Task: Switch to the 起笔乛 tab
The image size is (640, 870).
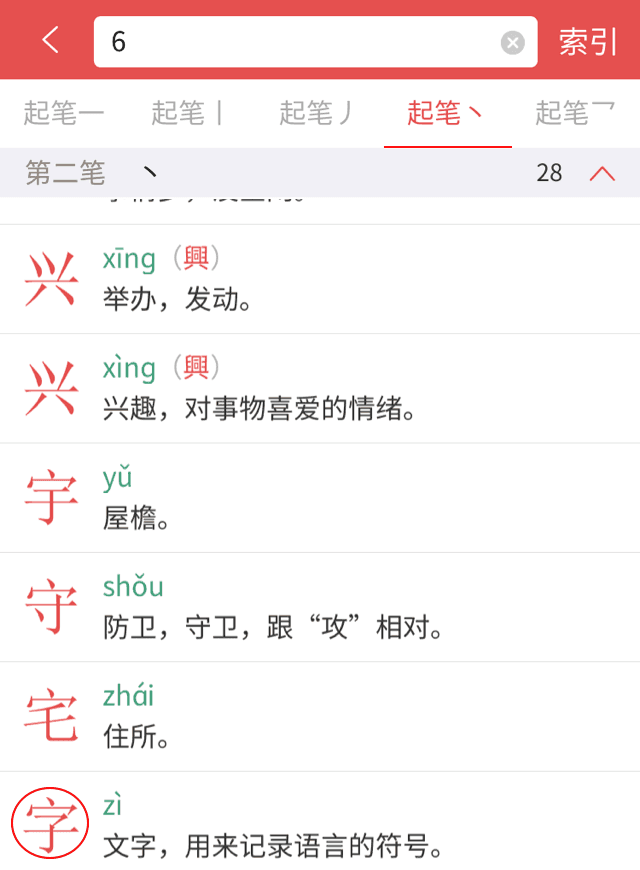Action: coord(575,113)
